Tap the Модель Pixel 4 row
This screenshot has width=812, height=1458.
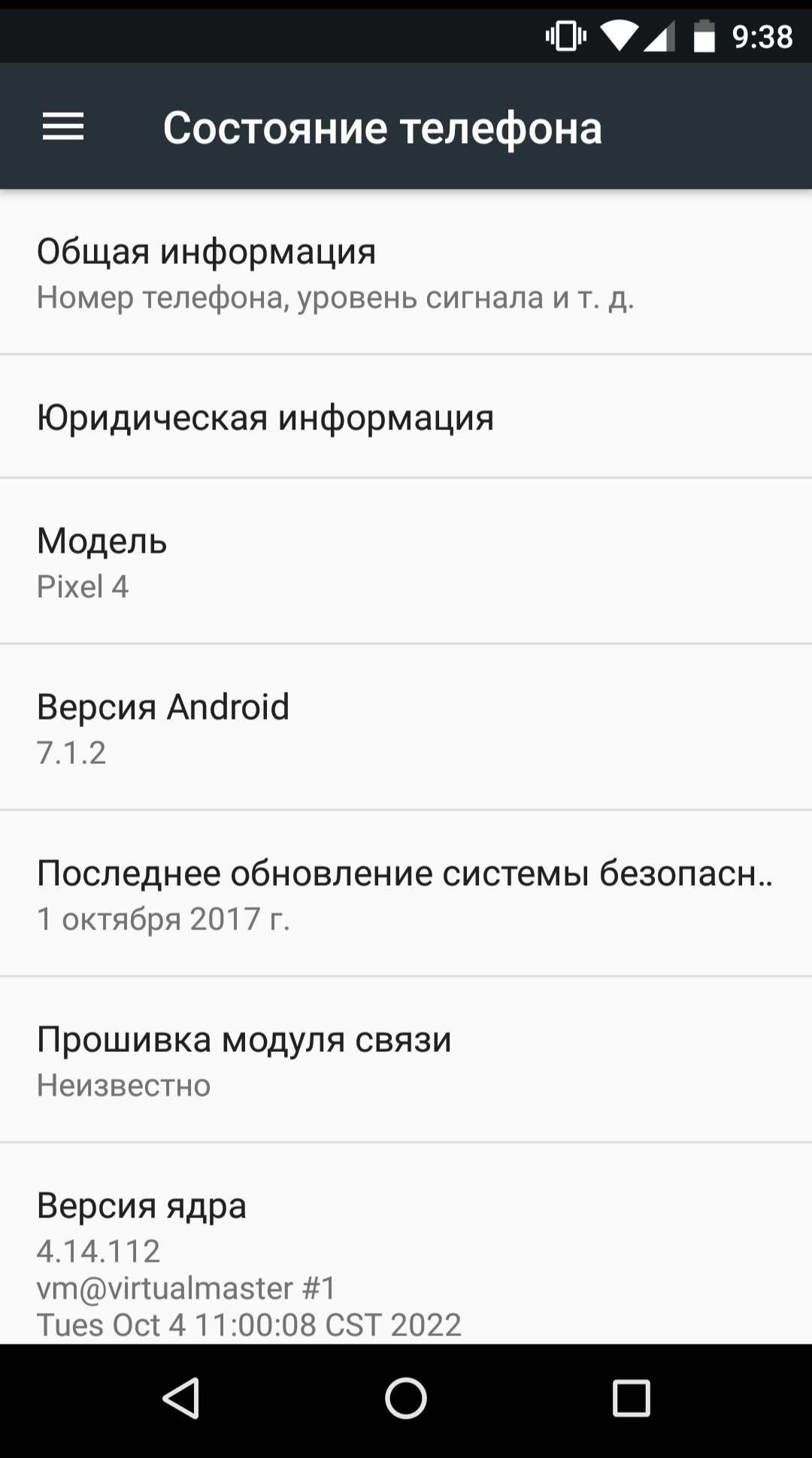point(406,562)
